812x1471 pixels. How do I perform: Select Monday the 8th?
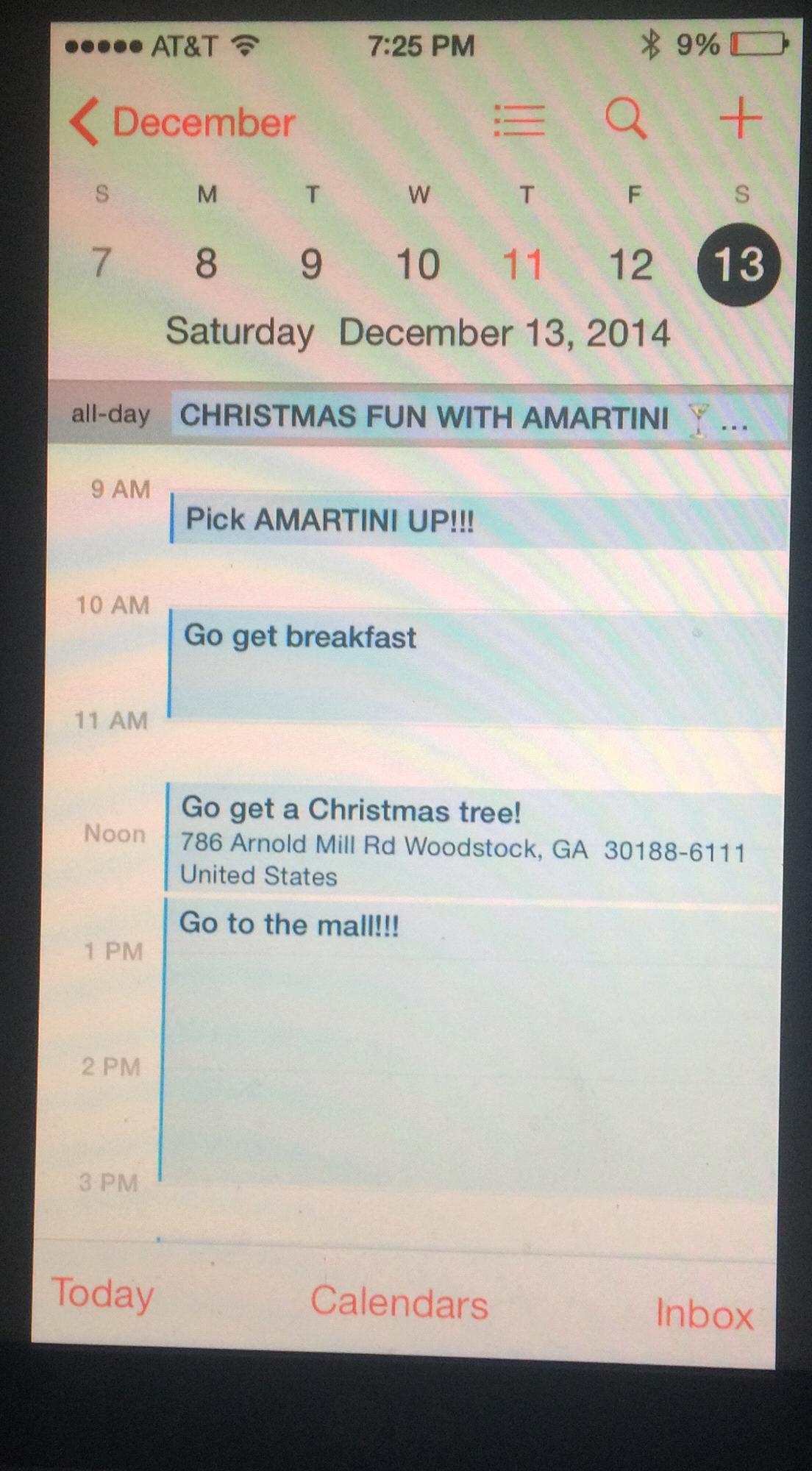(x=207, y=263)
